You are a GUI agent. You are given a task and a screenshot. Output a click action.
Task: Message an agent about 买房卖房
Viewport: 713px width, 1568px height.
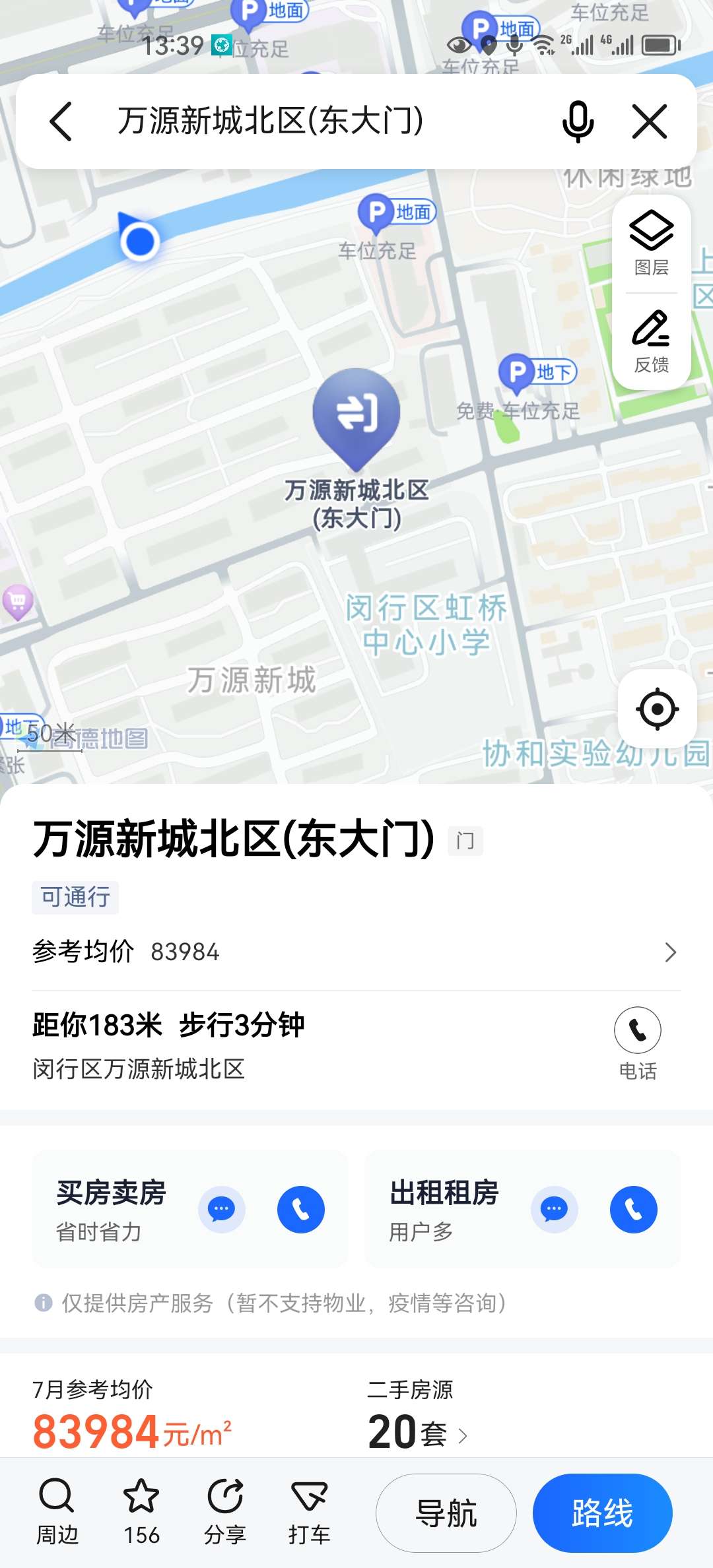[x=222, y=1209]
